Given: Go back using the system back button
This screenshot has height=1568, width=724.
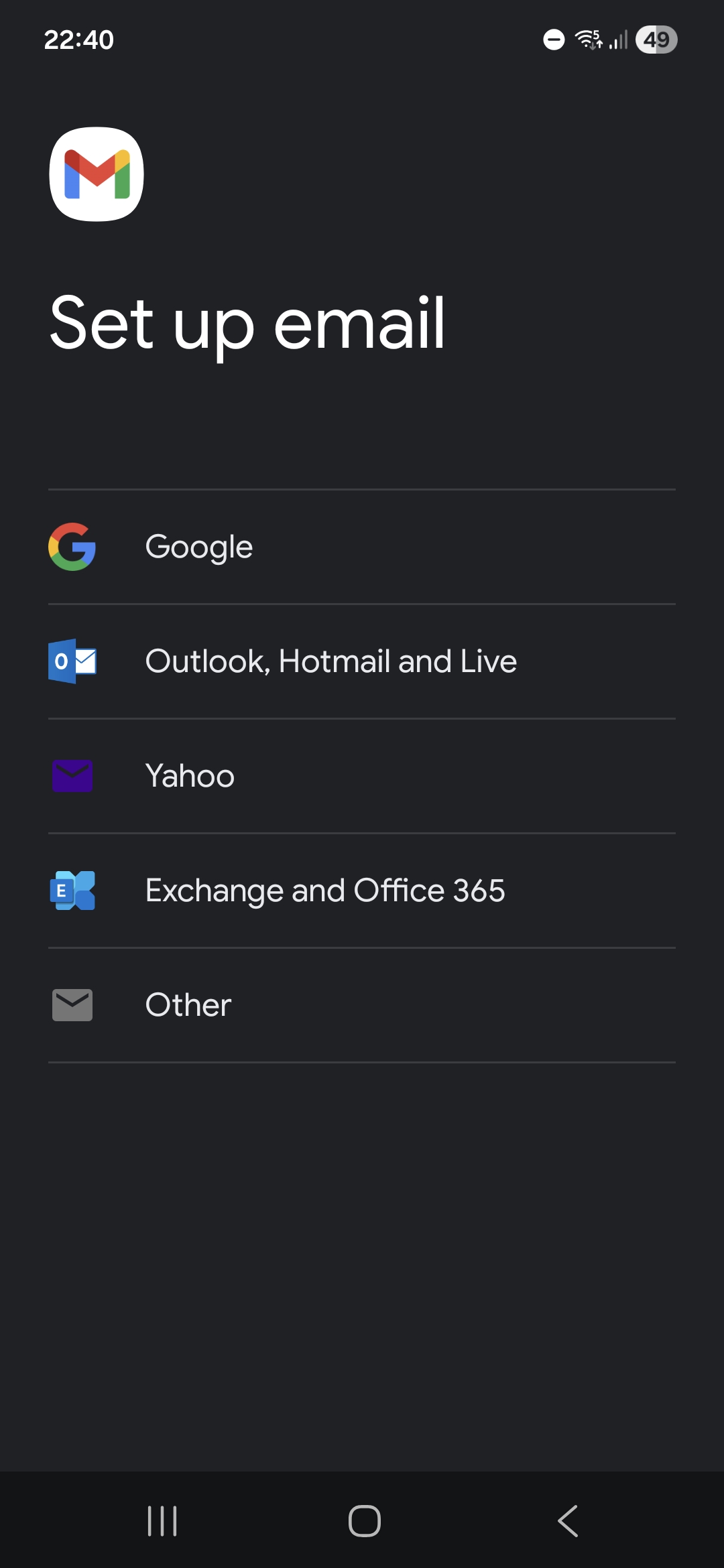Looking at the screenshot, I should [x=567, y=1520].
